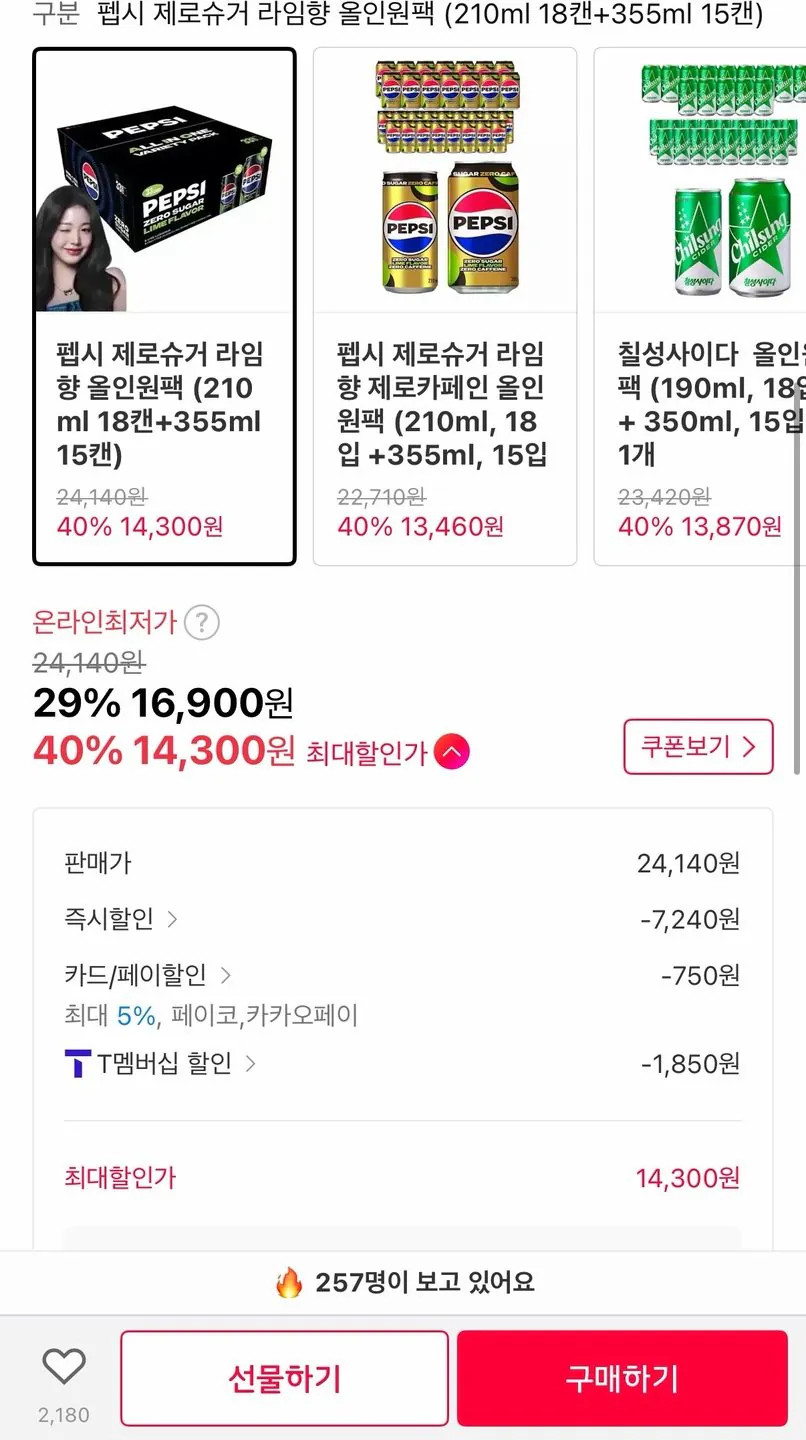806x1440 pixels.
Task: Open the 온라인최저가 question mark help icon
Action: [x=202, y=622]
